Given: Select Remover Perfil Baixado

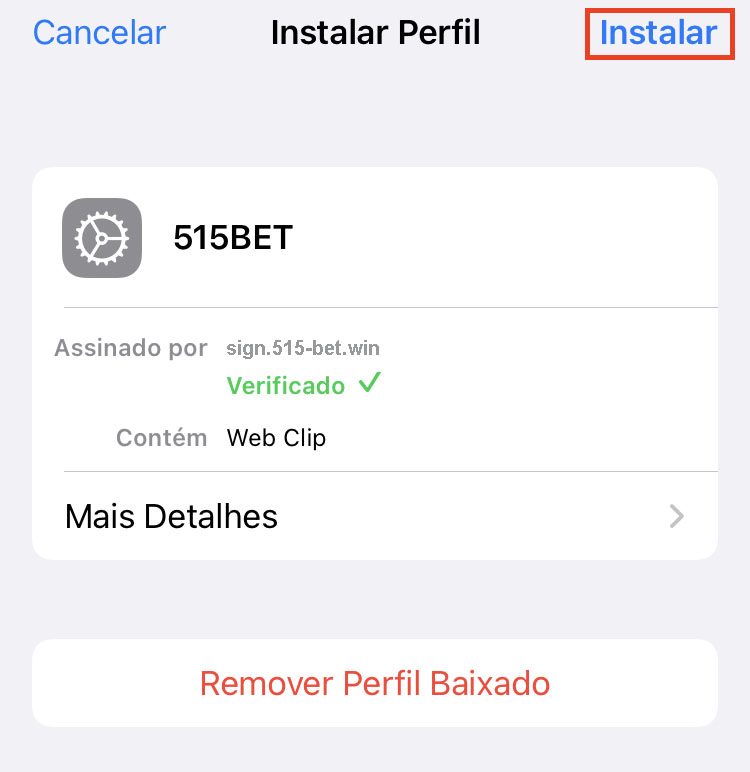Looking at the screenshot, I should point(375,683).
